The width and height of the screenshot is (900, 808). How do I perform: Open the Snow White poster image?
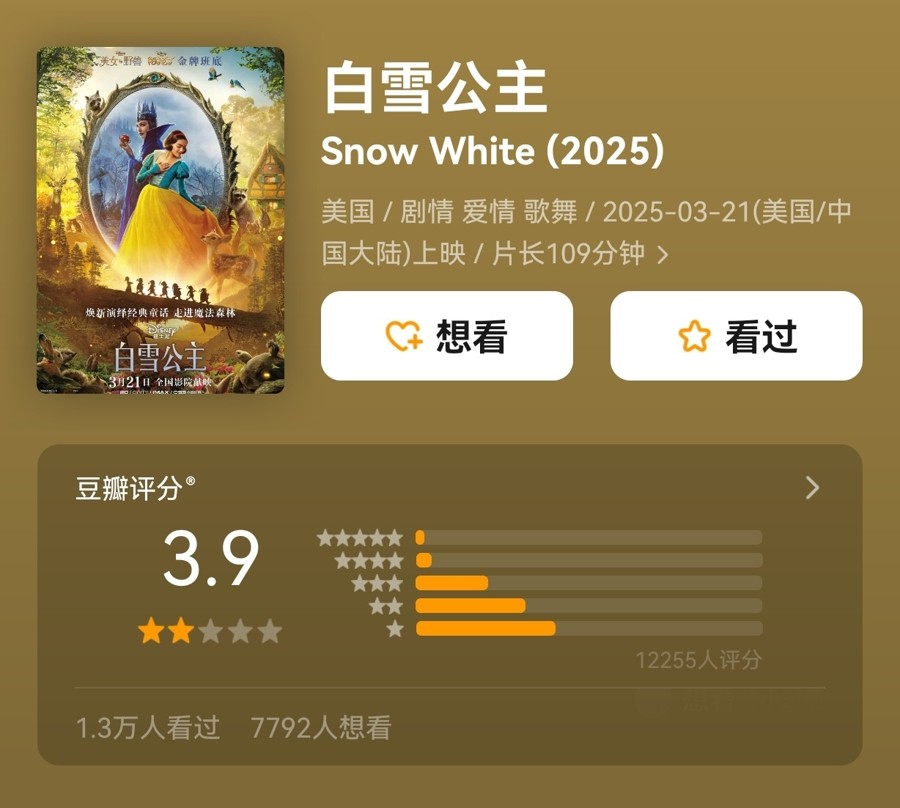point(160,220)
